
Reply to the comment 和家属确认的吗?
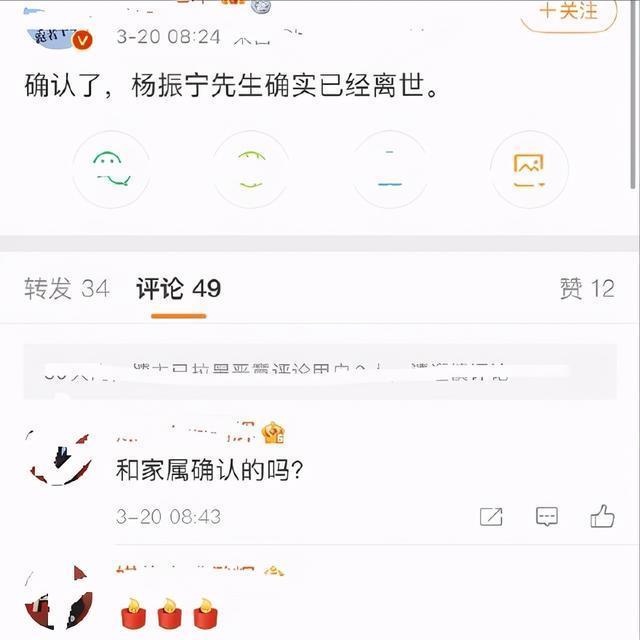(x=547, y=517)
